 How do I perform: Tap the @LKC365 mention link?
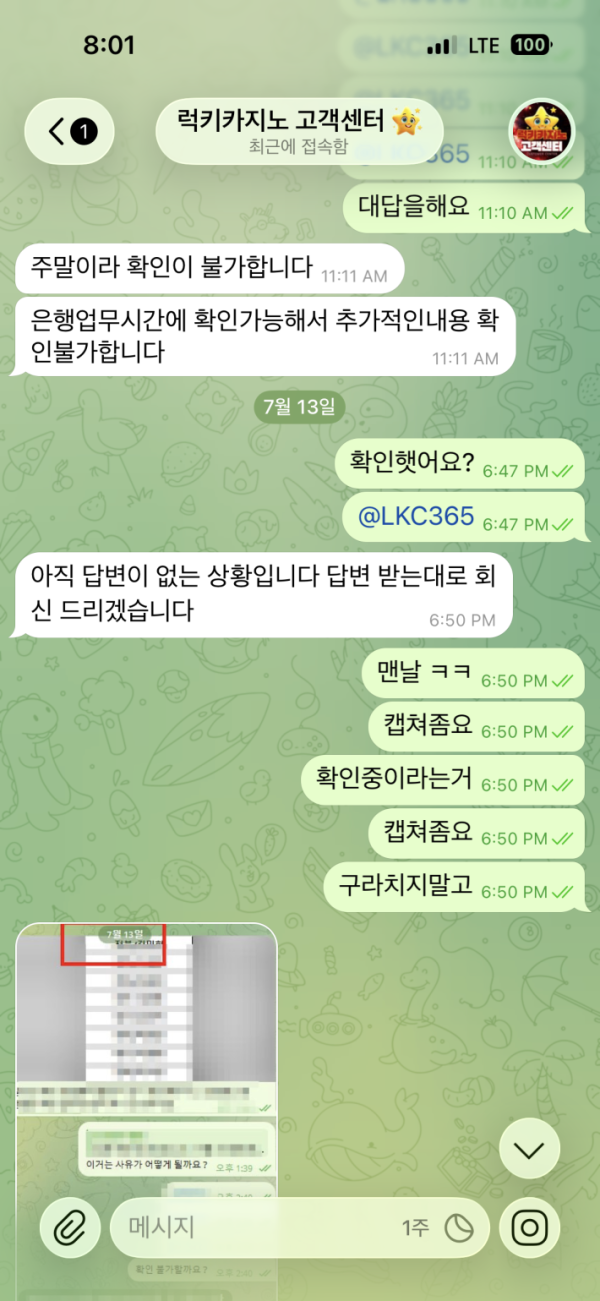point(417,518)
